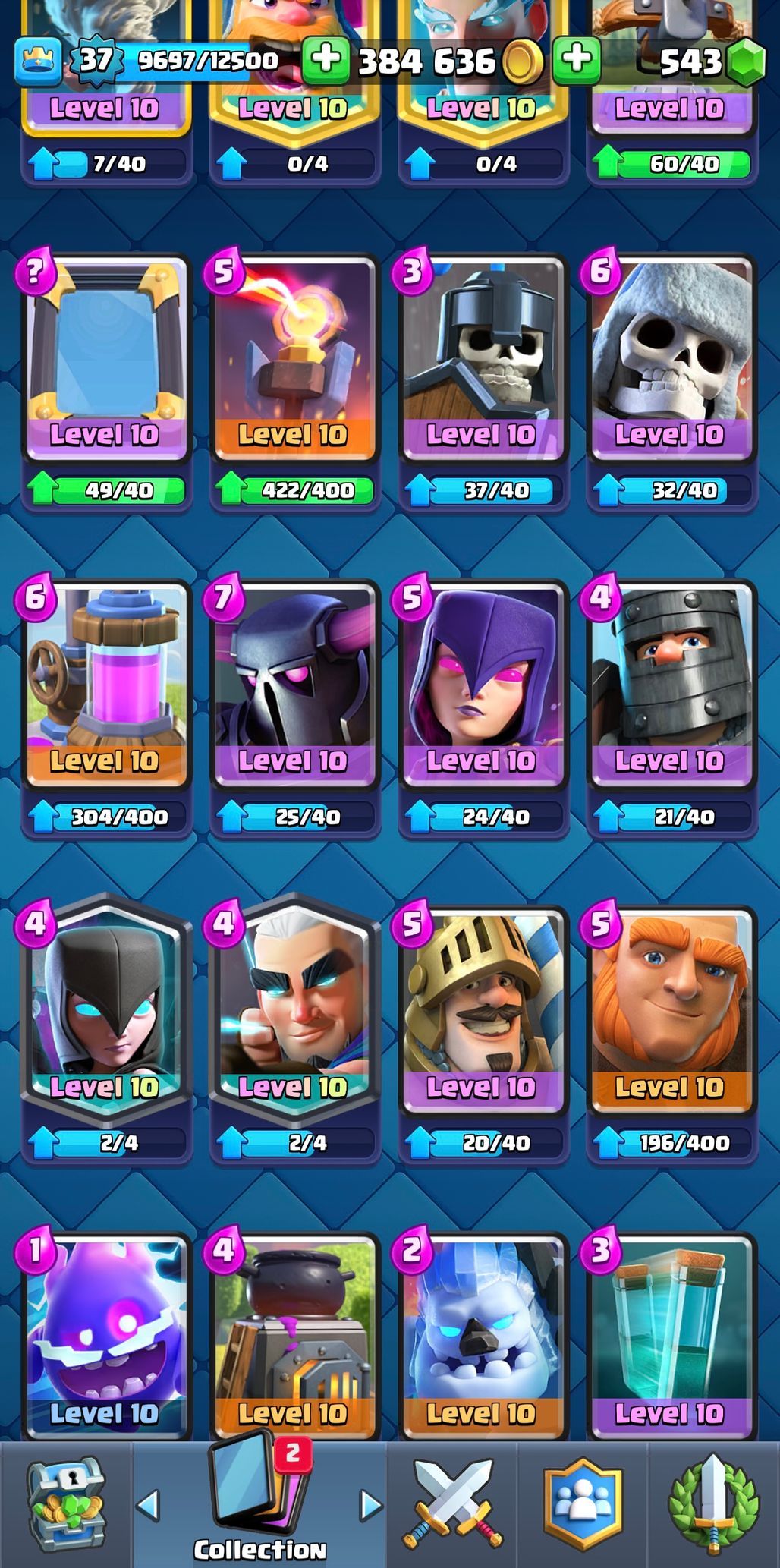Tap the green plus button beside gems
This screenshot has height=1568, width=780.
[577, 60]
